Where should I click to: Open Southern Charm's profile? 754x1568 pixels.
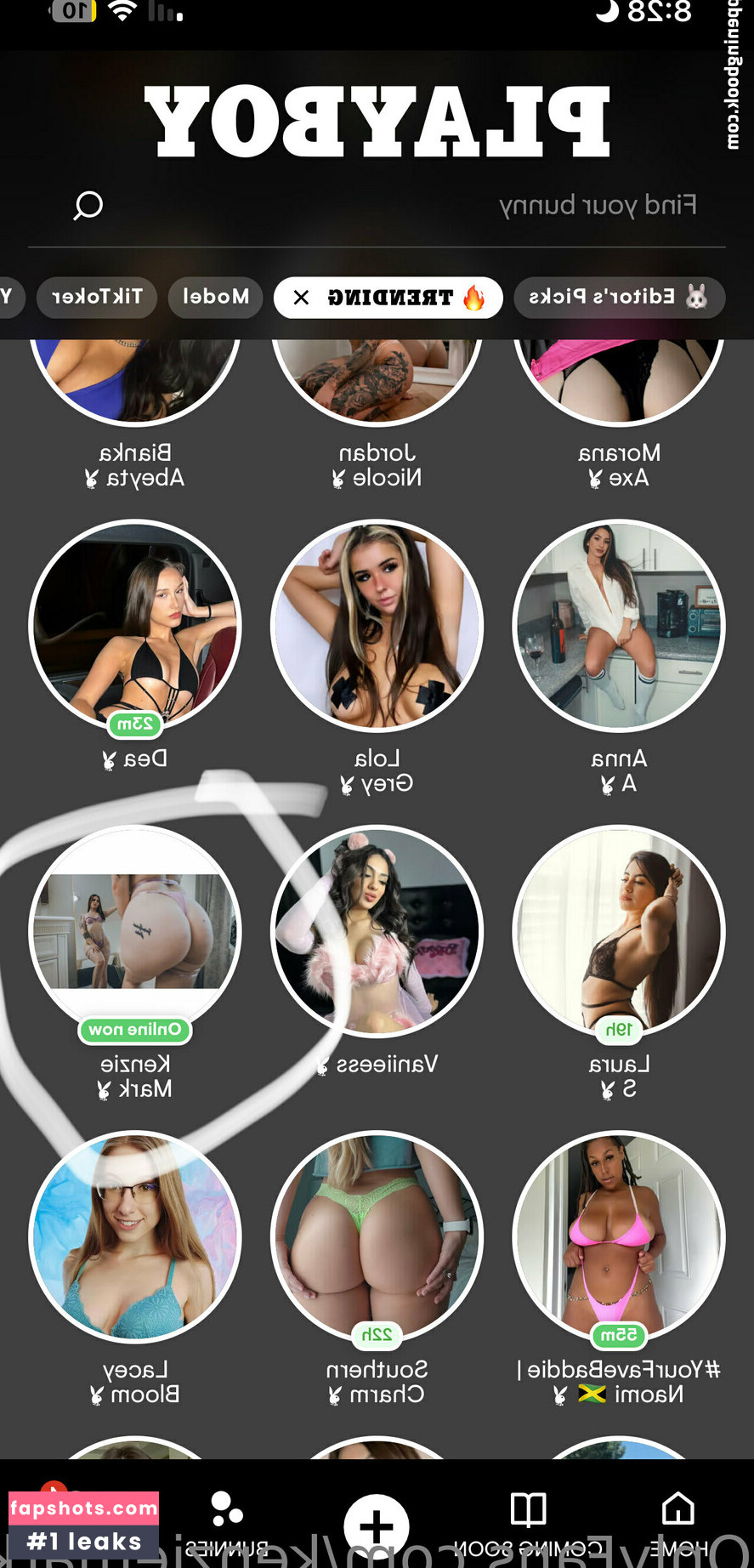pyautogui.click(x=377, y=1237)
